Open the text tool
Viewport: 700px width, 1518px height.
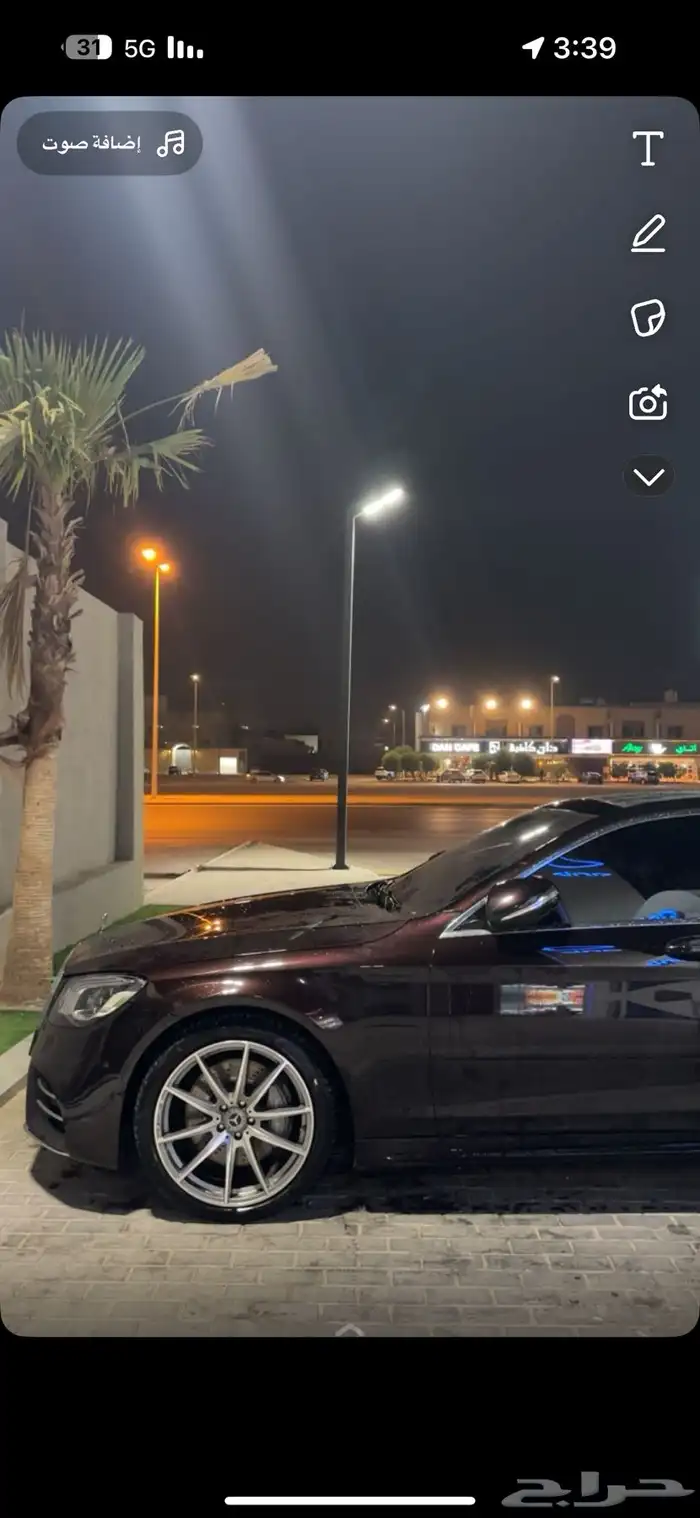point(648,148)
